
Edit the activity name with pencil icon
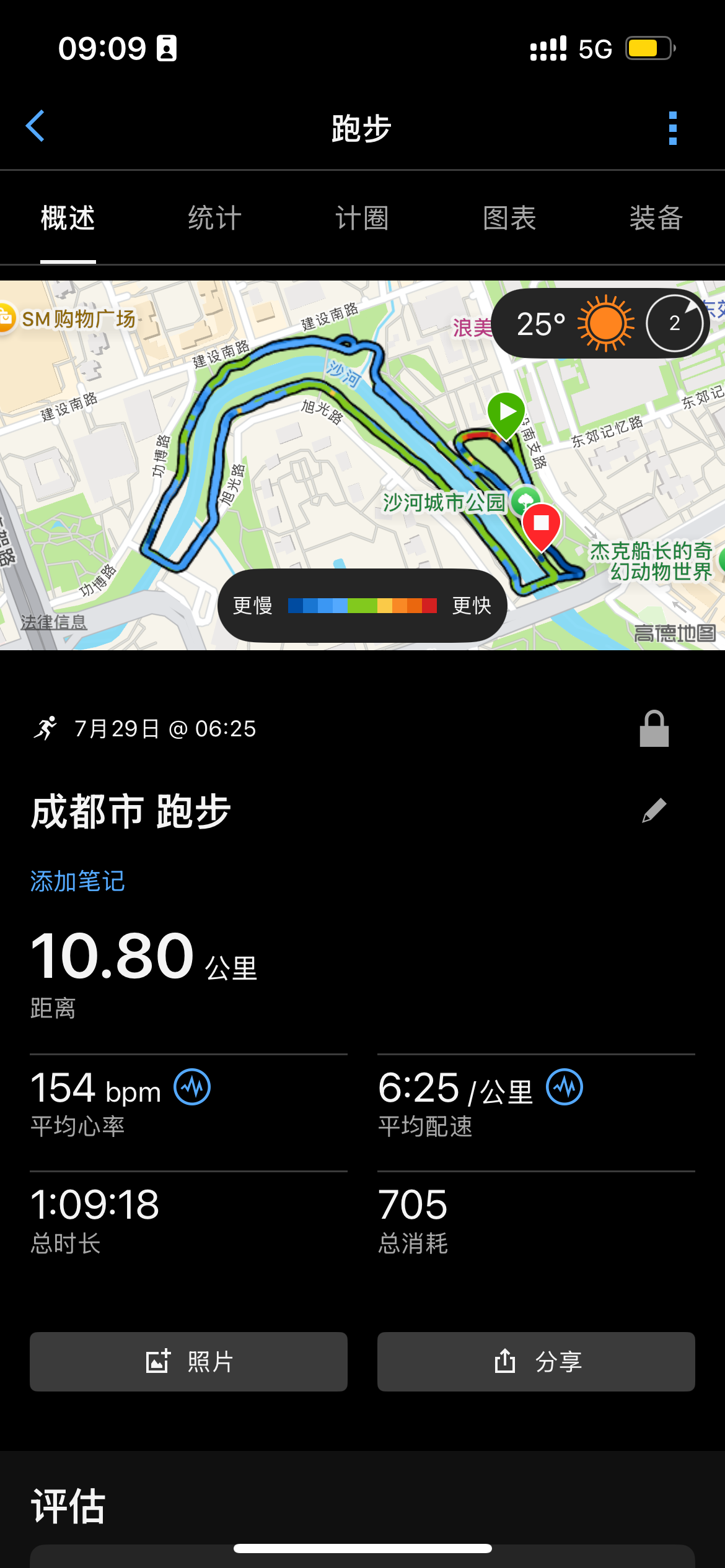654,811
